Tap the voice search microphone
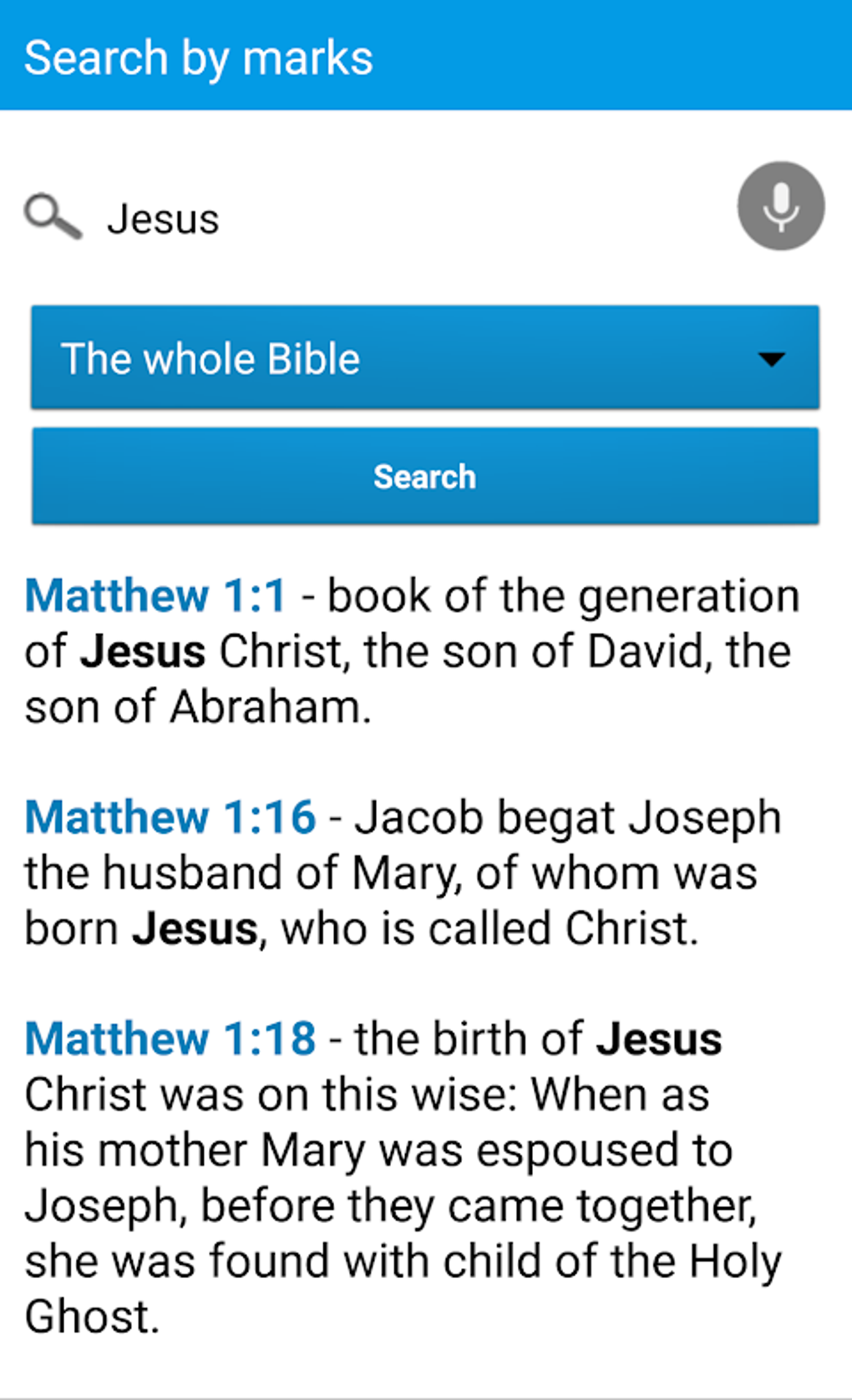The height and width of the screenshot is (1400, 852). pyautogui.click(x=781, y=206)
